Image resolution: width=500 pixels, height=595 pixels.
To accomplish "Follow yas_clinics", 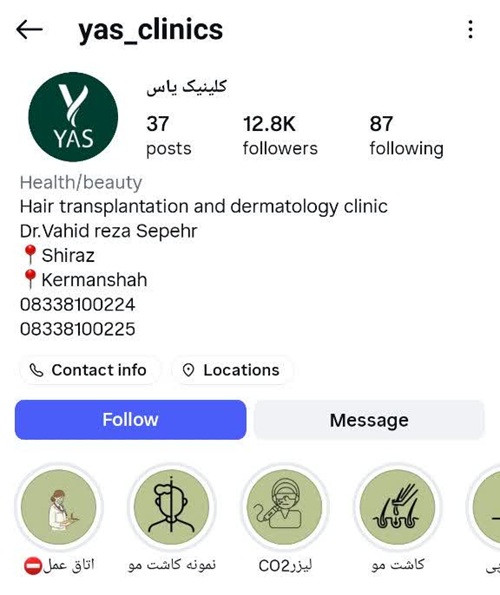I will click(131, 420).
